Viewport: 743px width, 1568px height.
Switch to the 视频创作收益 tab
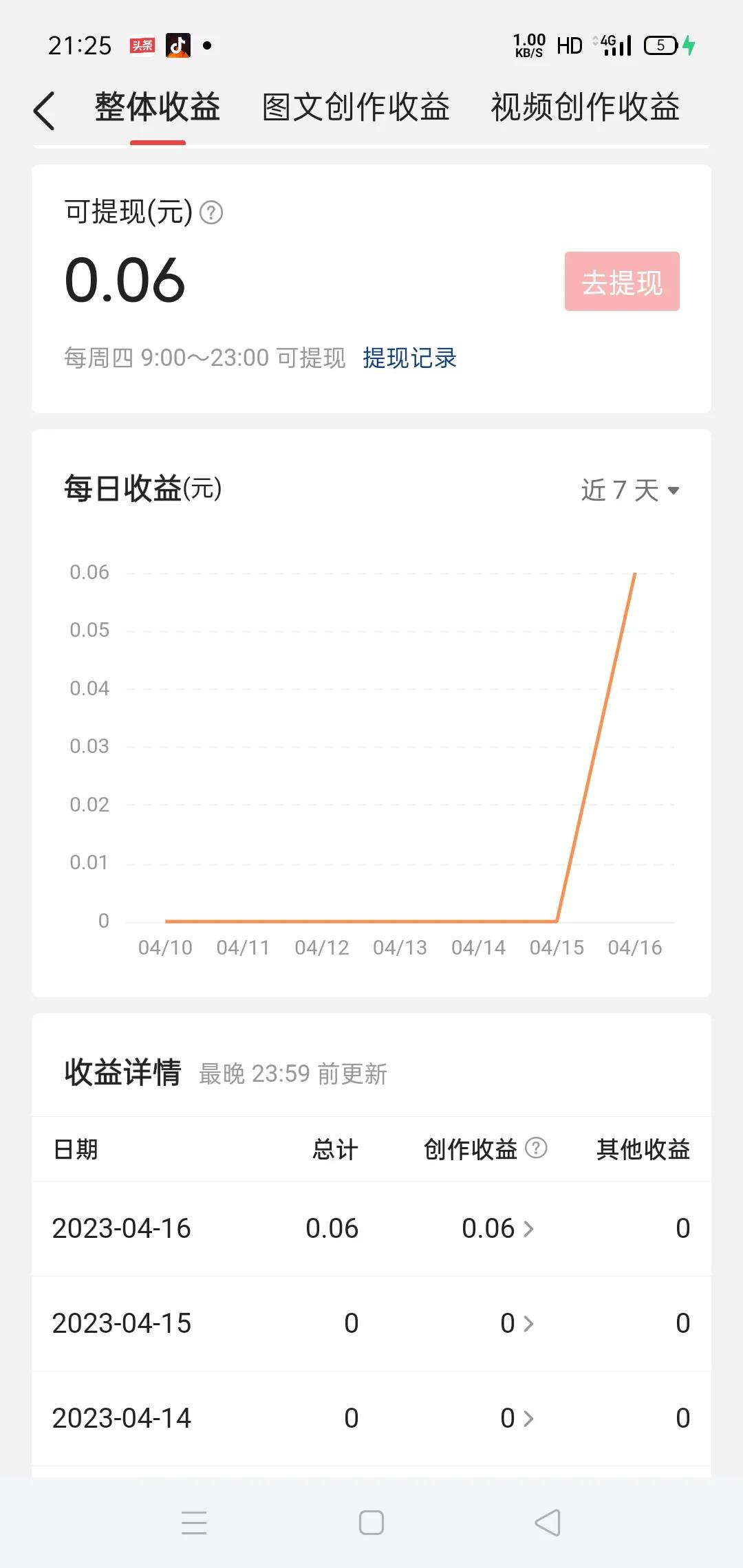pos(585,108)
